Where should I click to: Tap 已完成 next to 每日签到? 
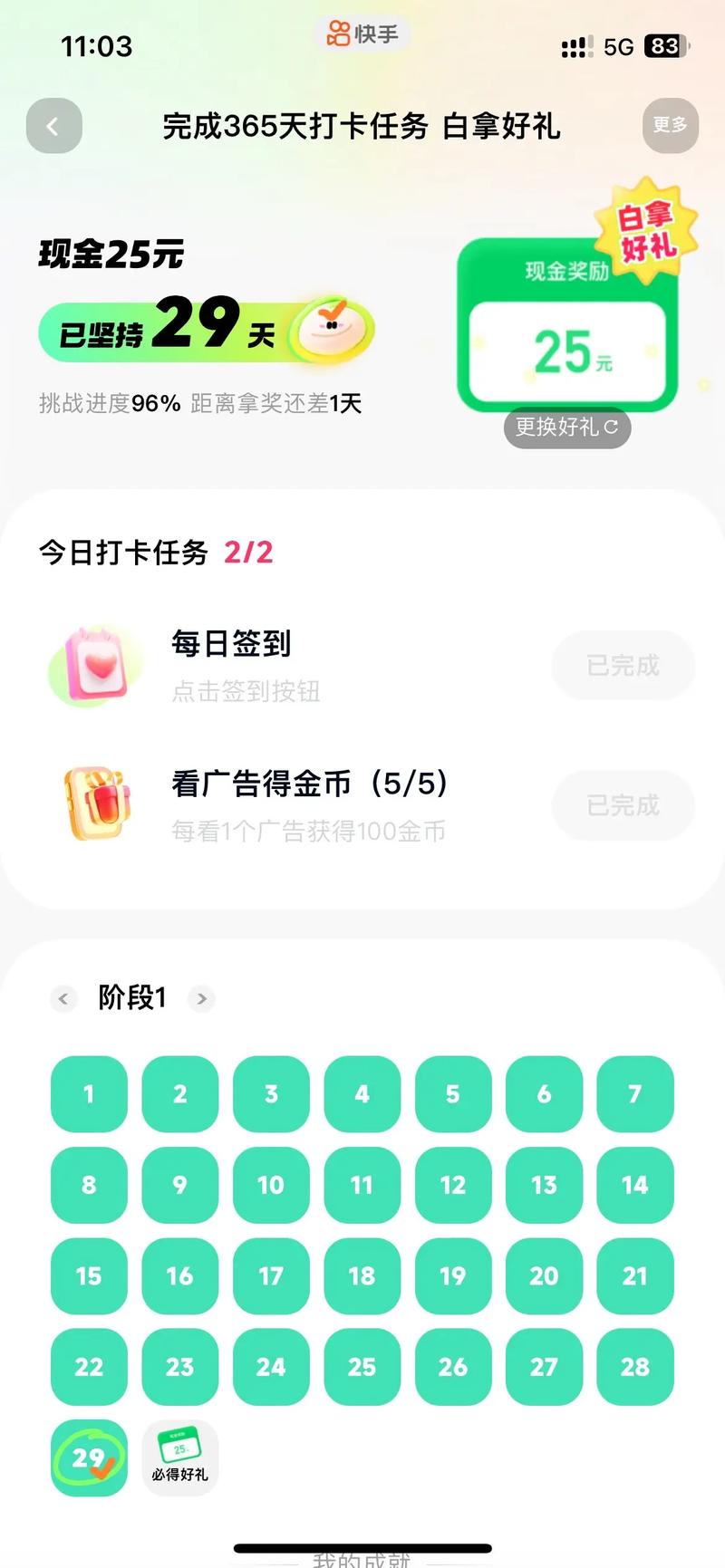coord(623,665)
